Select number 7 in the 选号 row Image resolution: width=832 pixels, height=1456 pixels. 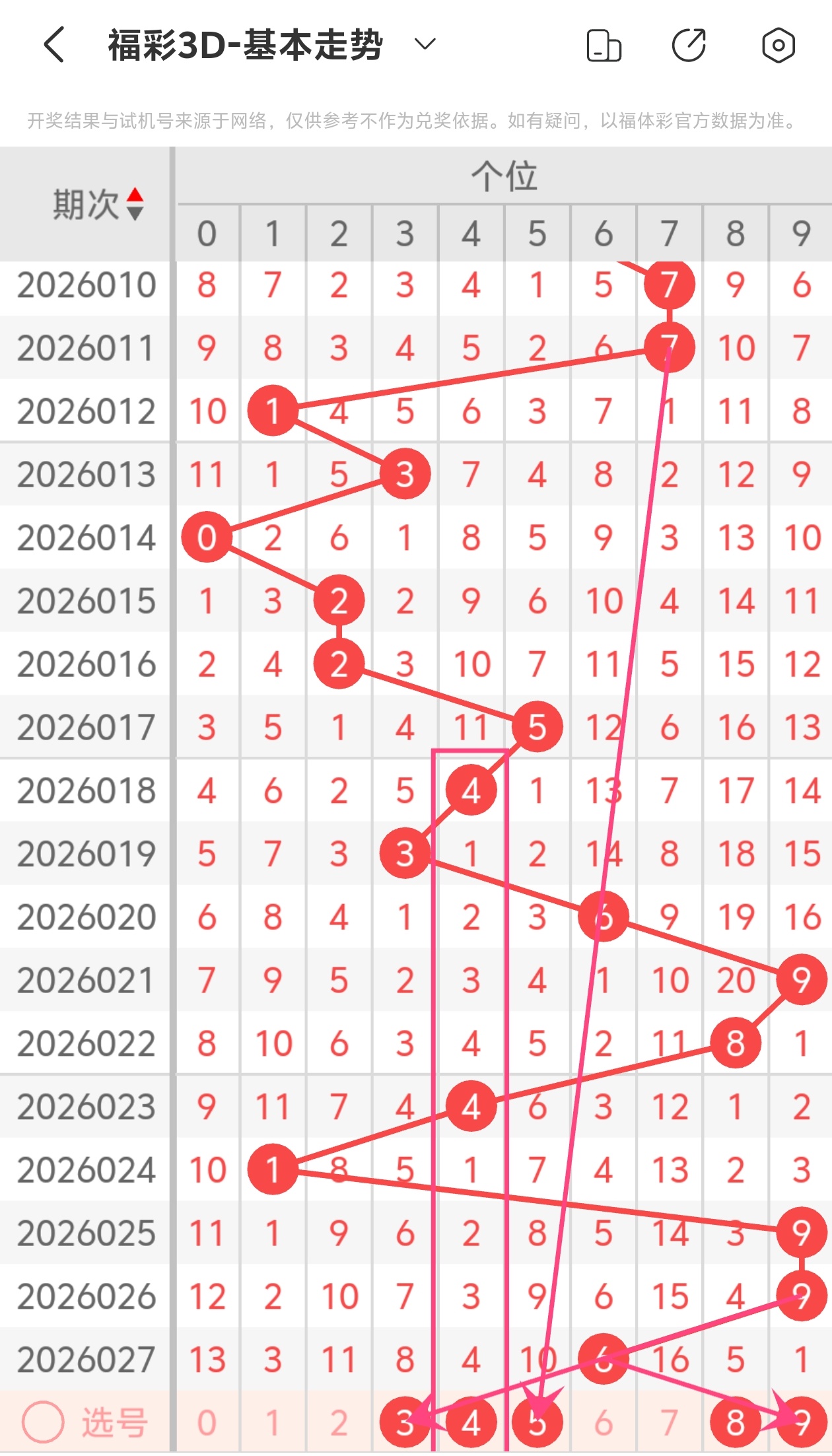point(669,1423)
